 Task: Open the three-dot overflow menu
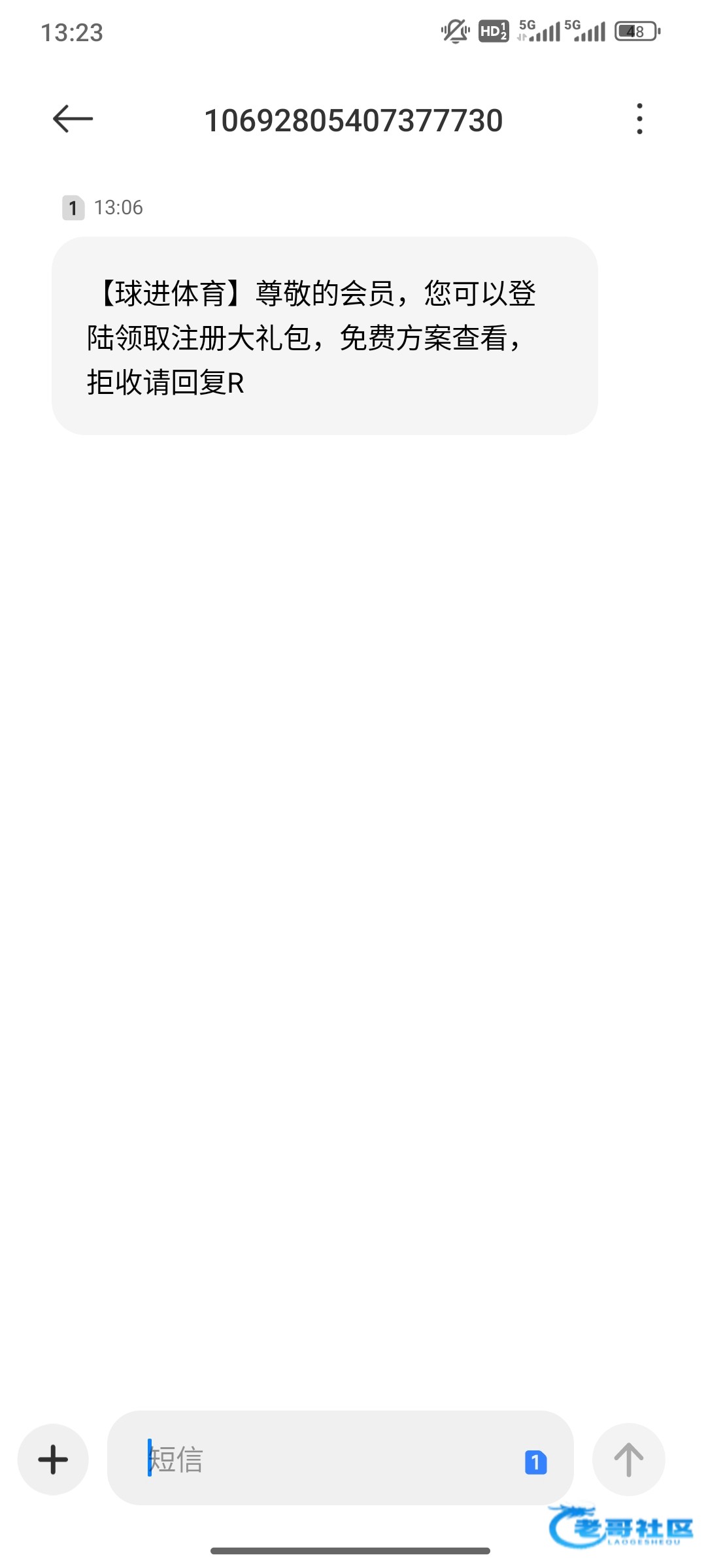pos(639,119)
